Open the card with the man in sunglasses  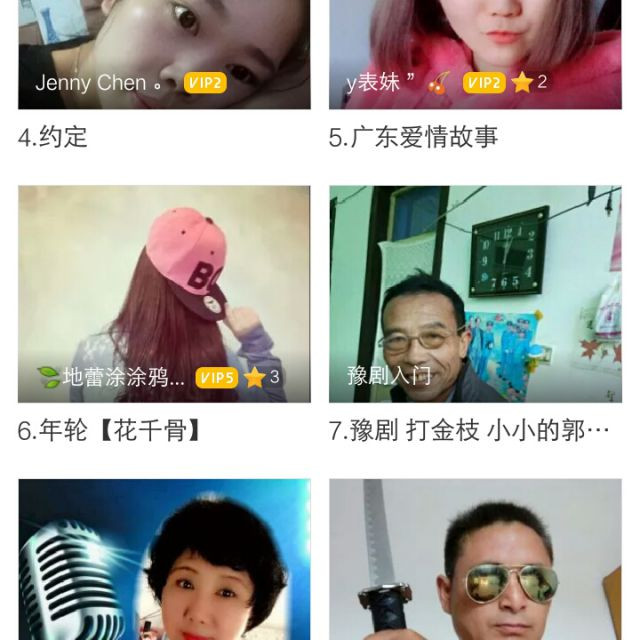(475, 560)
